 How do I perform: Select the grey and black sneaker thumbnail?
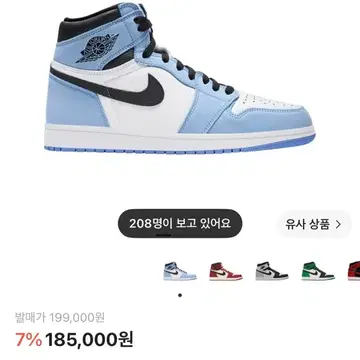coord(272,271)
